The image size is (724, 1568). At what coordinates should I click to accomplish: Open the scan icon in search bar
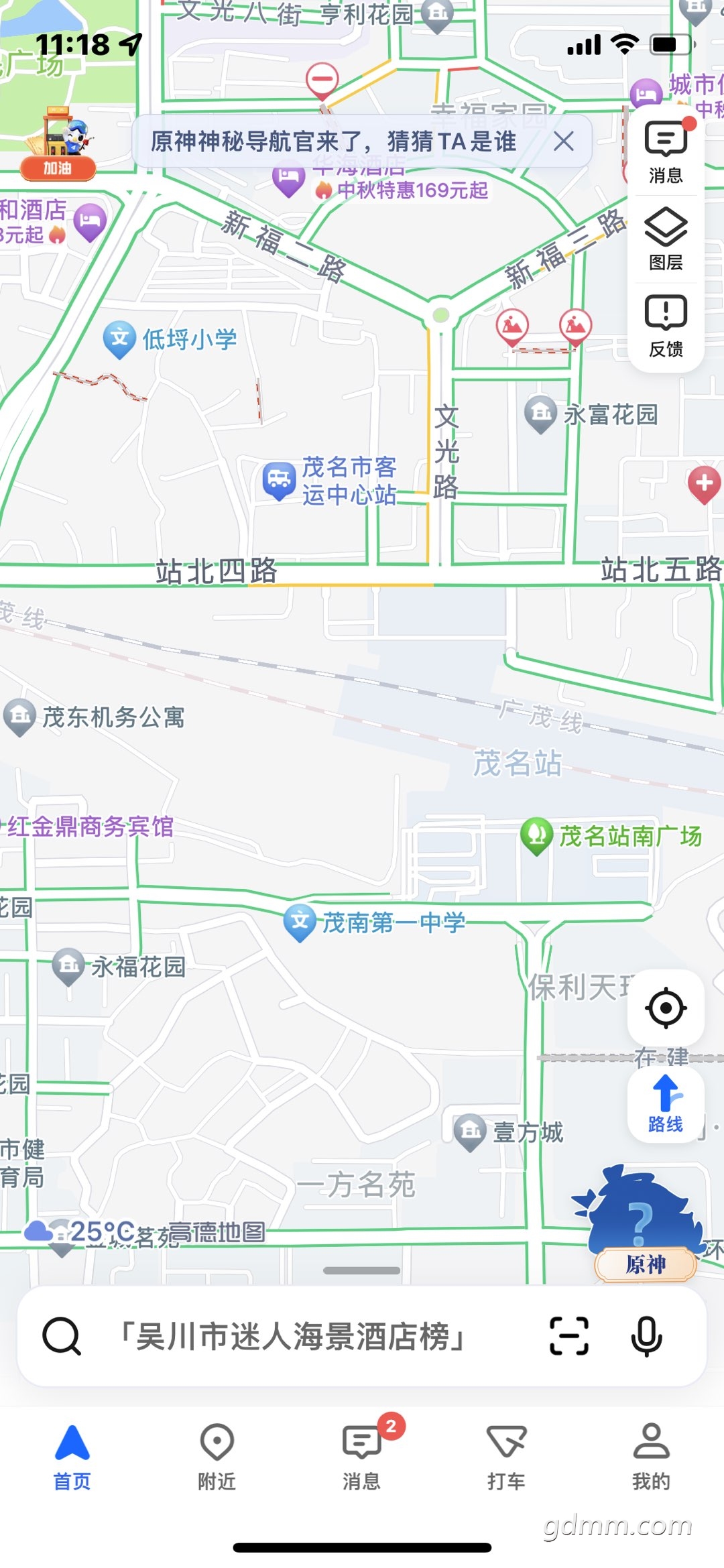point(569,1336)
